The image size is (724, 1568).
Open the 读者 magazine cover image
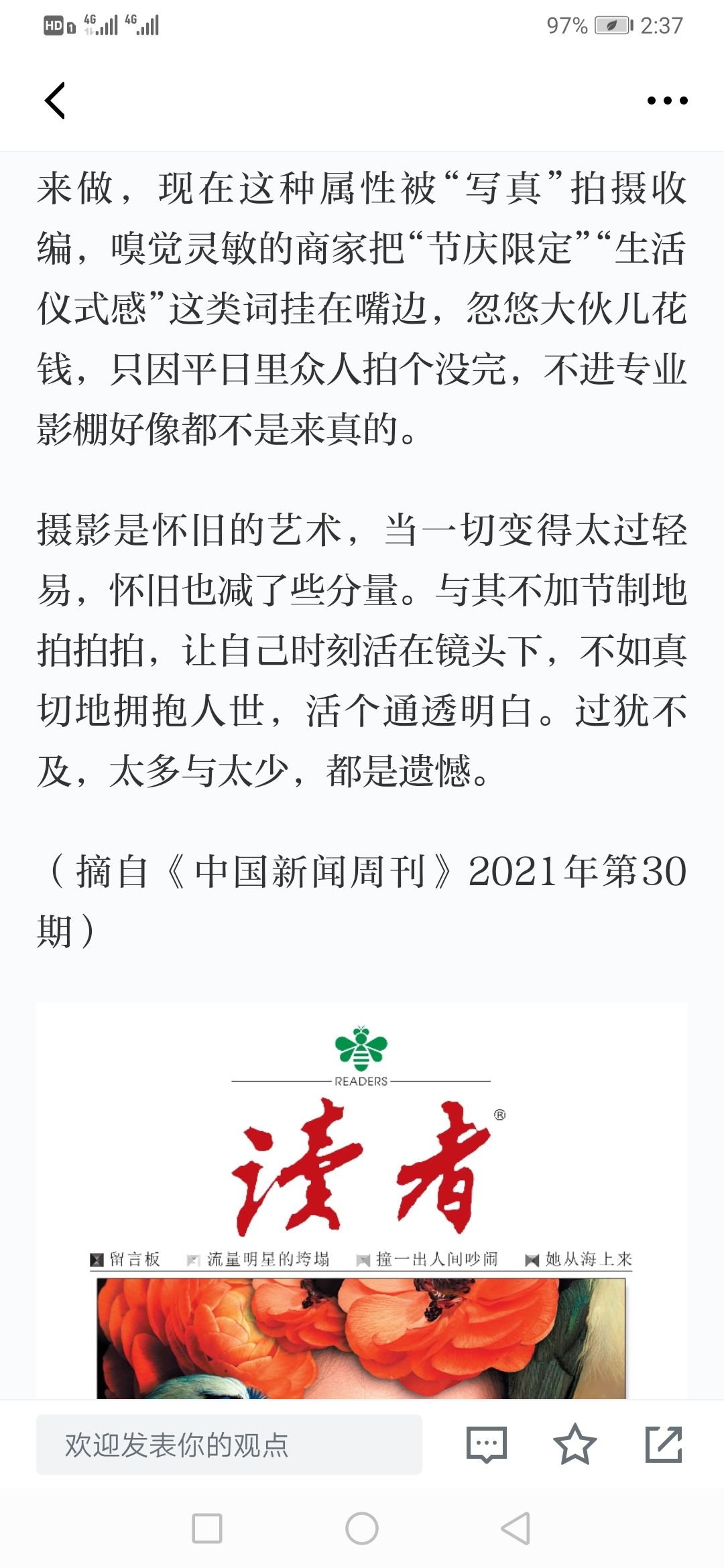pos(362,1201)
